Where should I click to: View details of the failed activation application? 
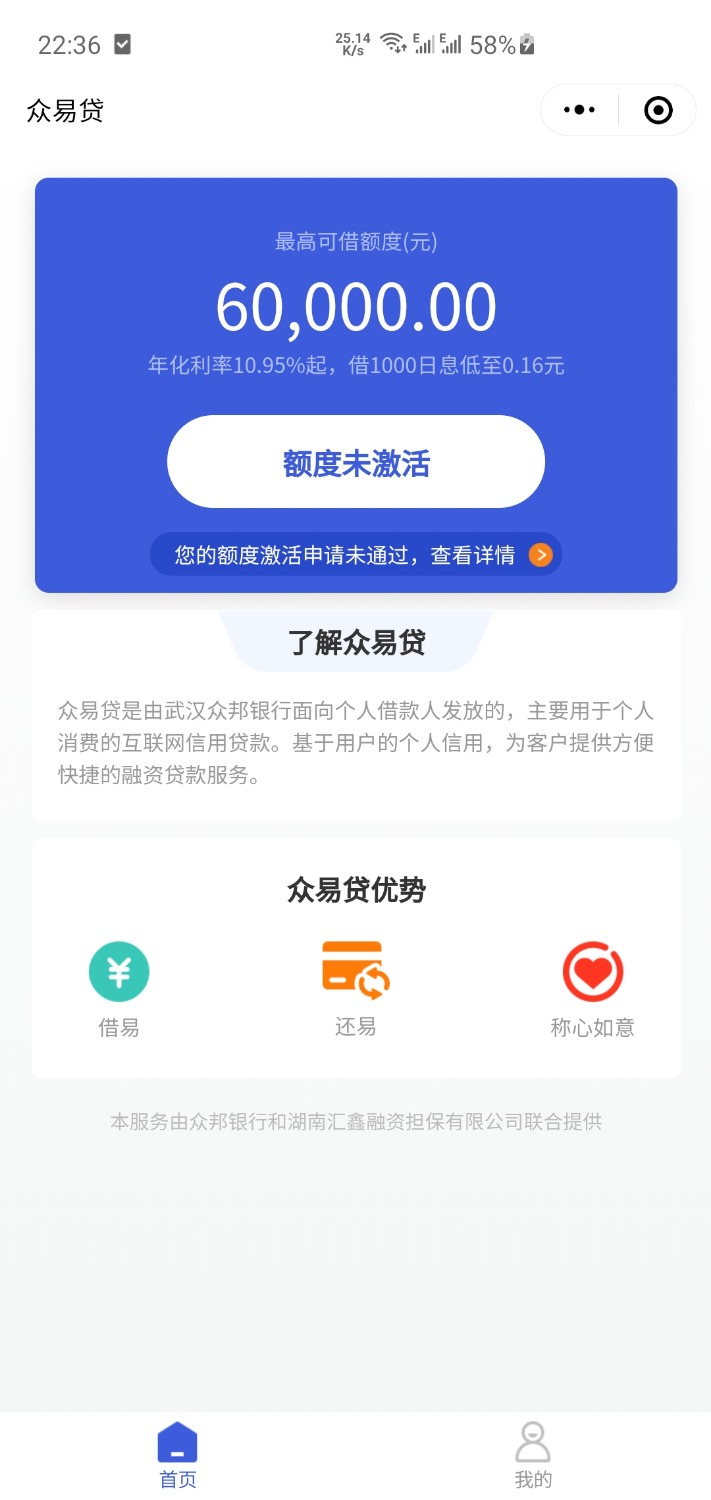(x=356, y=555)
